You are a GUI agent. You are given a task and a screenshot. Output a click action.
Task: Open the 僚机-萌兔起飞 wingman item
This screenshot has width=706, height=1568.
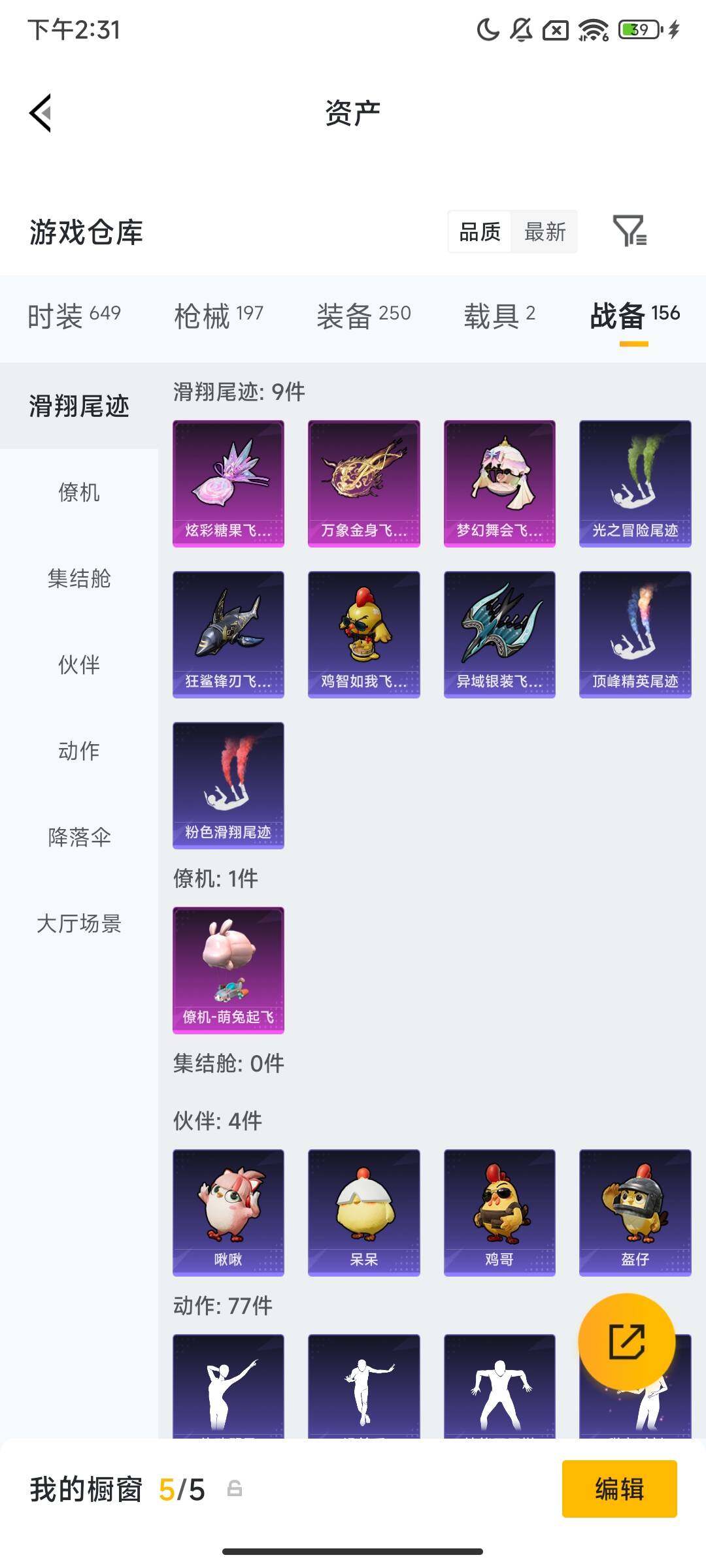pyautogui.click(x=227, y=968)
